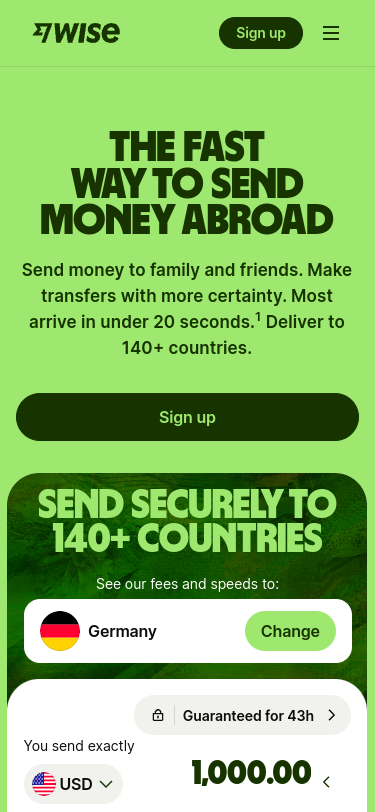
Task: Edit the 1,000.00 send amount
Action: tap(251, 773)
